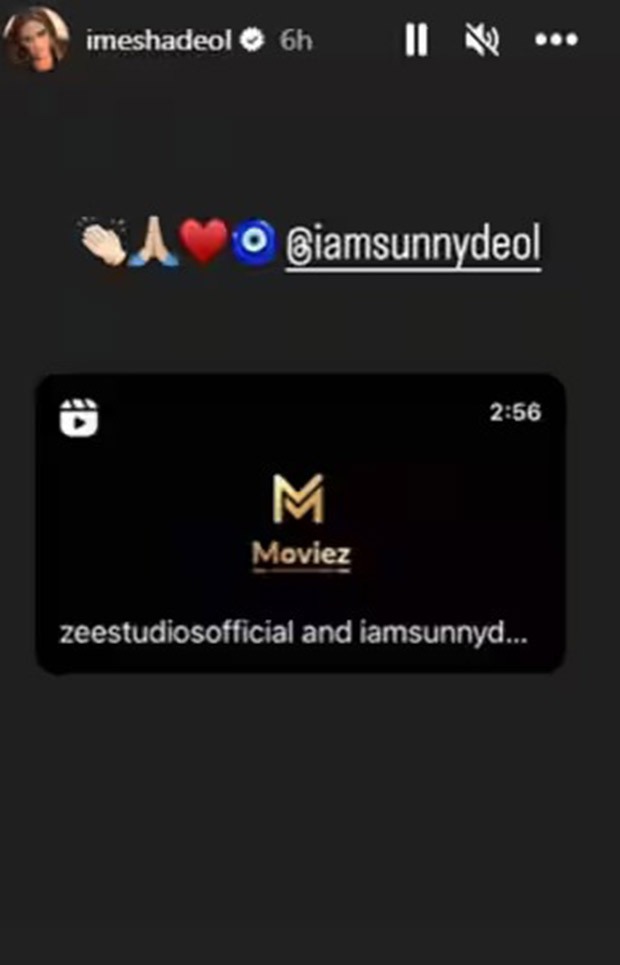Unmute the story sound
The height and width of the screenshot is (965, 620).
(x=483, y=41)
